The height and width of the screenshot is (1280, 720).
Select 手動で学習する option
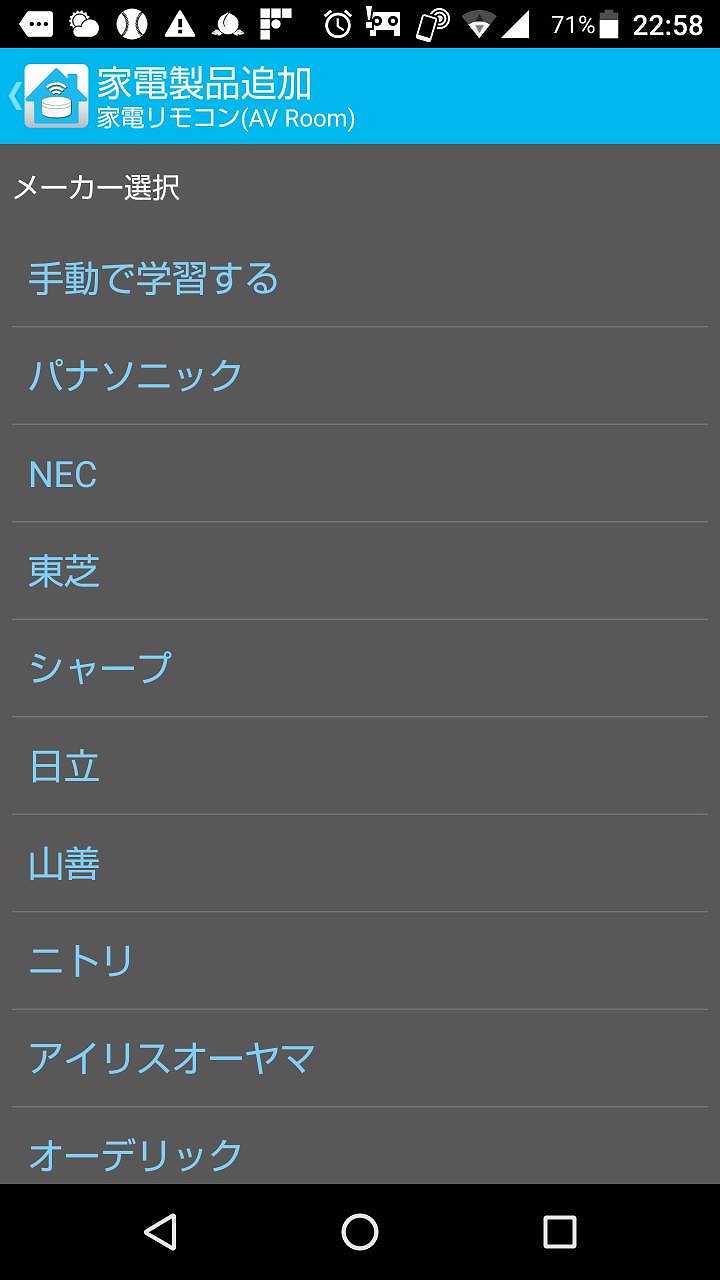pos(153,278)
